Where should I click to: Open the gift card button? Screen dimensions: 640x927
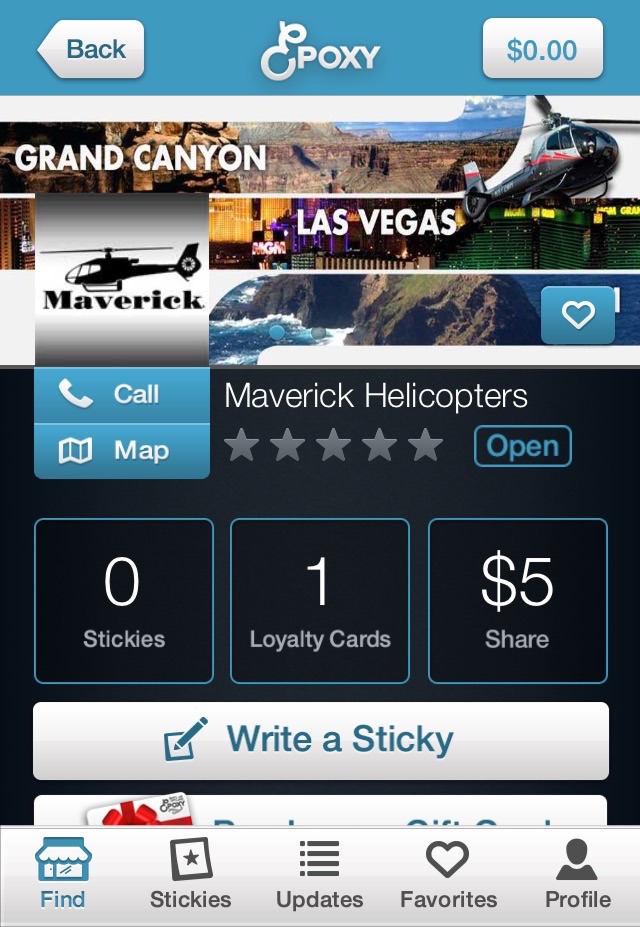click(320, 812)
